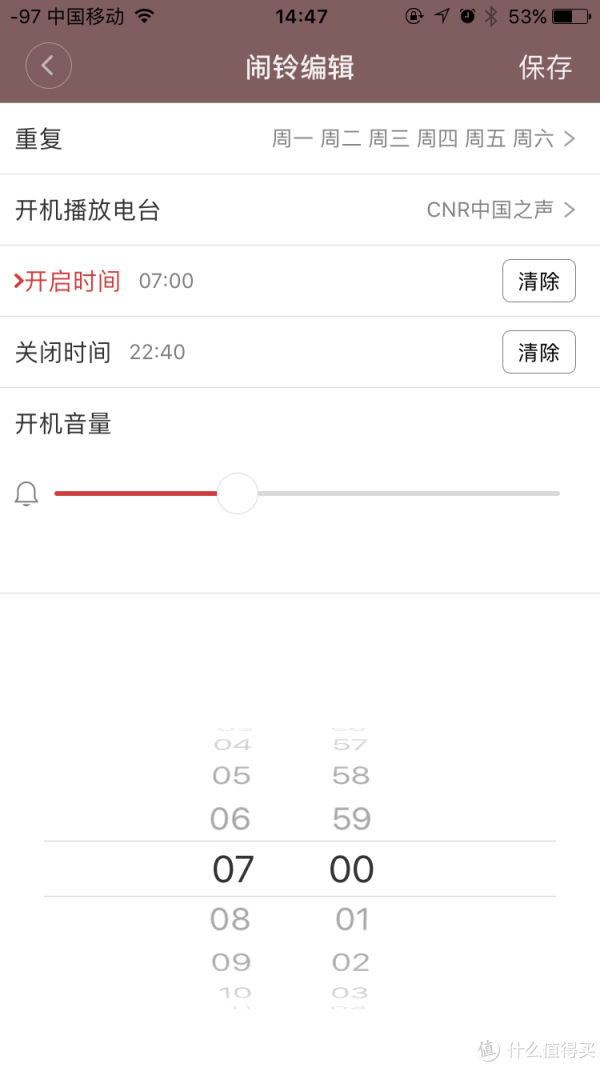Go back using the top-left arrow

coord(48,66)
